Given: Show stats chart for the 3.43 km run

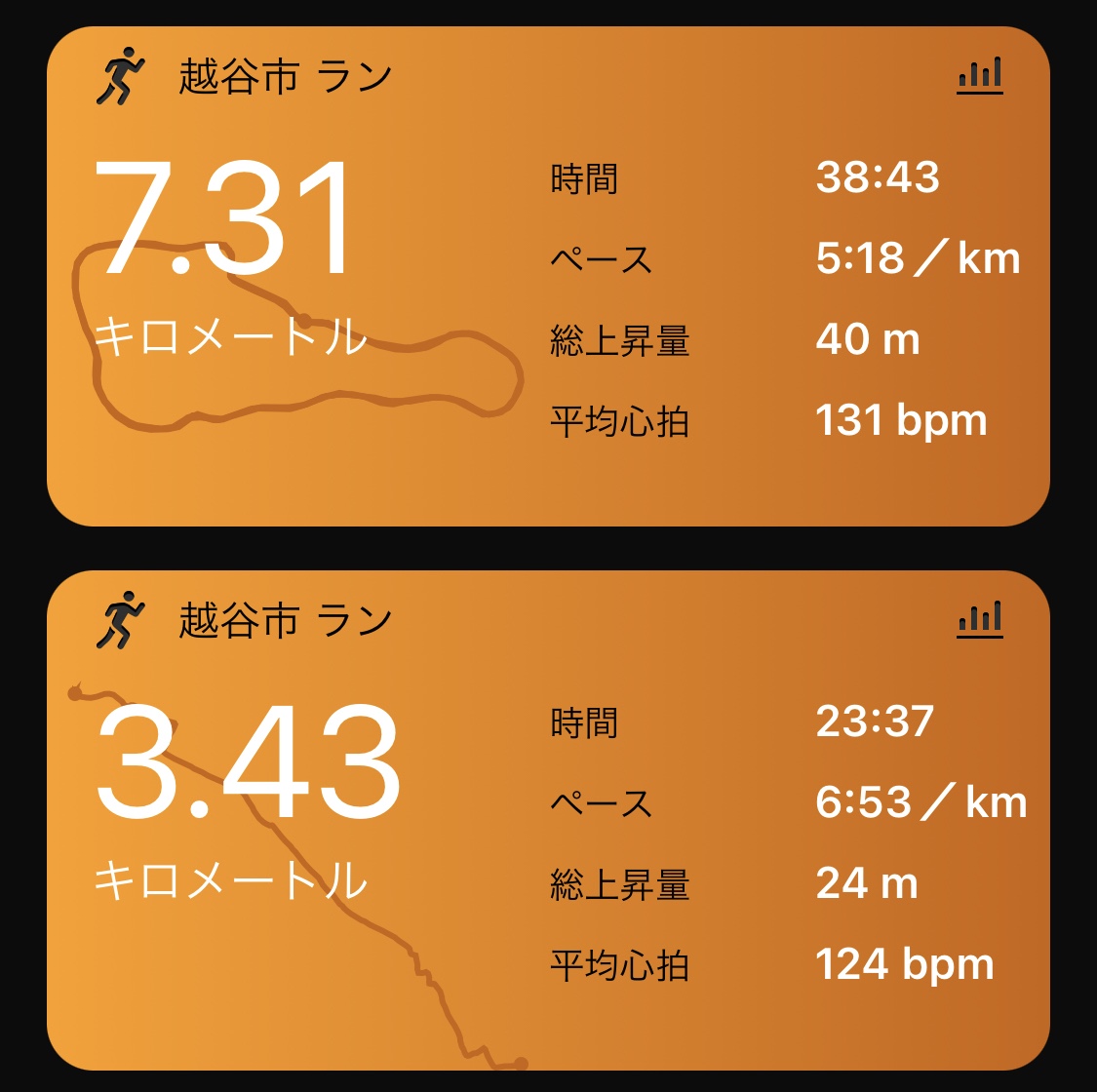Looking at the screenshot, I should pos(980,619).
